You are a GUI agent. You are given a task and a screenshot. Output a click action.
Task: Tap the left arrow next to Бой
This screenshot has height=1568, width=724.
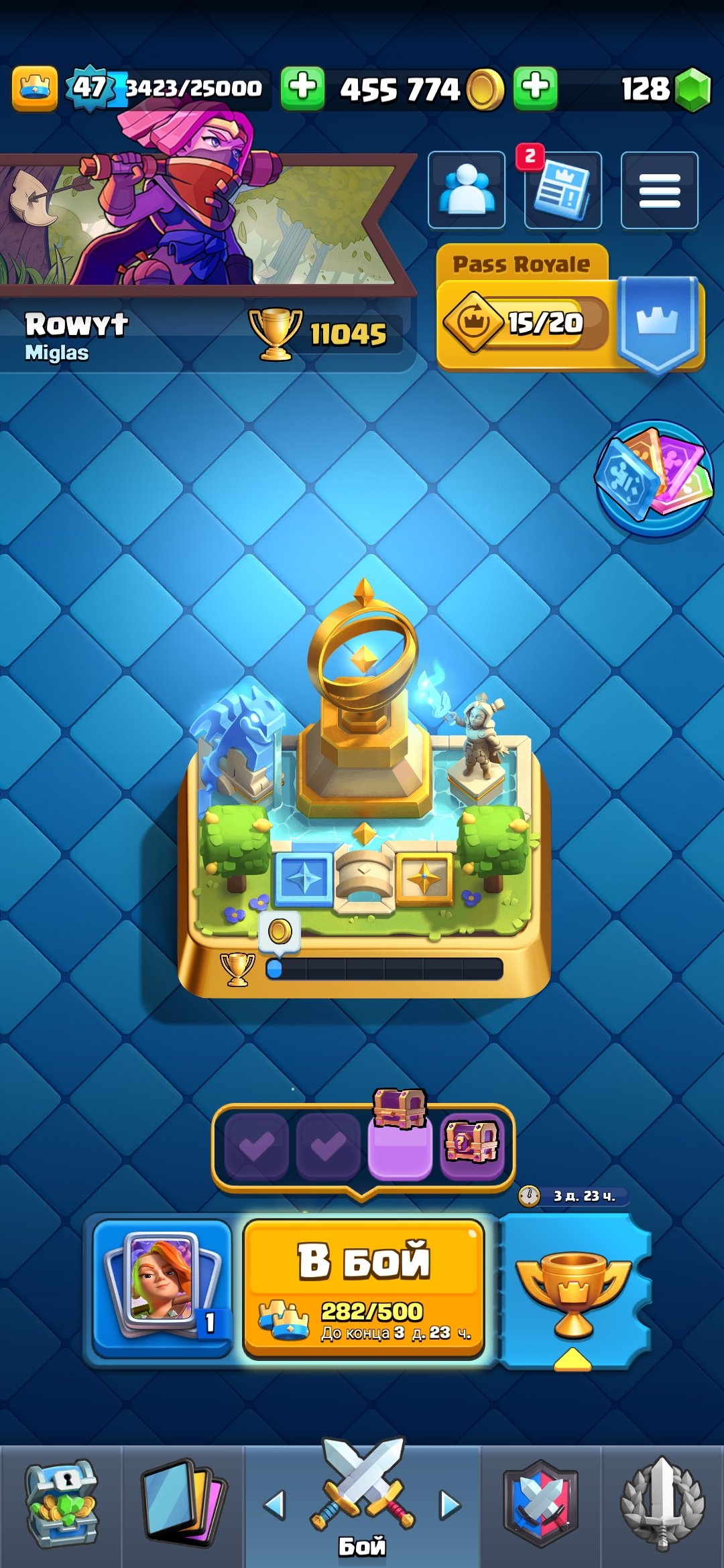pos(275,1505)
